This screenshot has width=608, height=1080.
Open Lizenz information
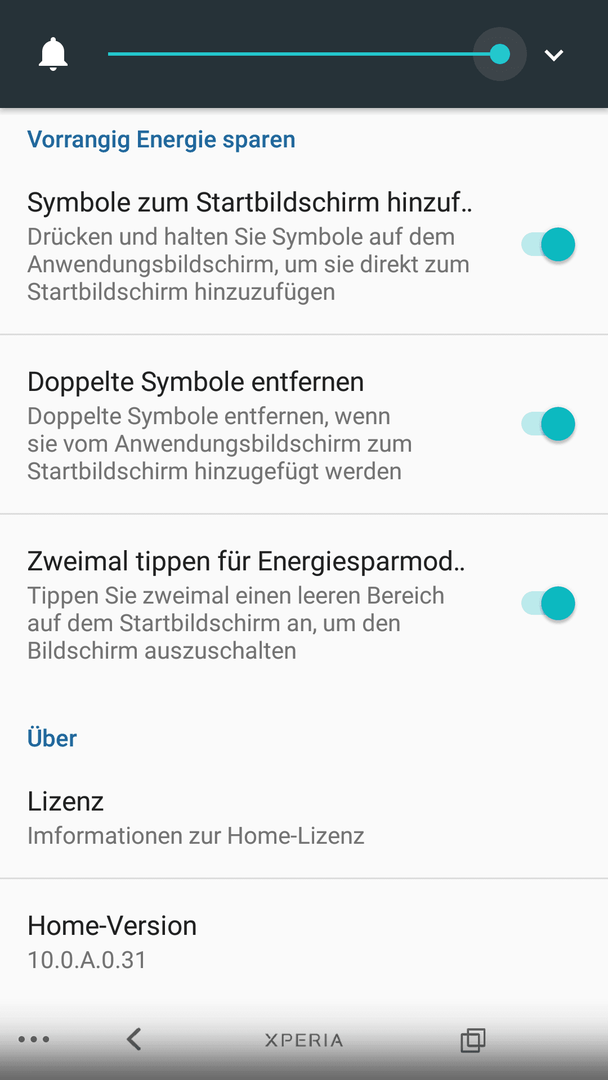click(304, 818)
